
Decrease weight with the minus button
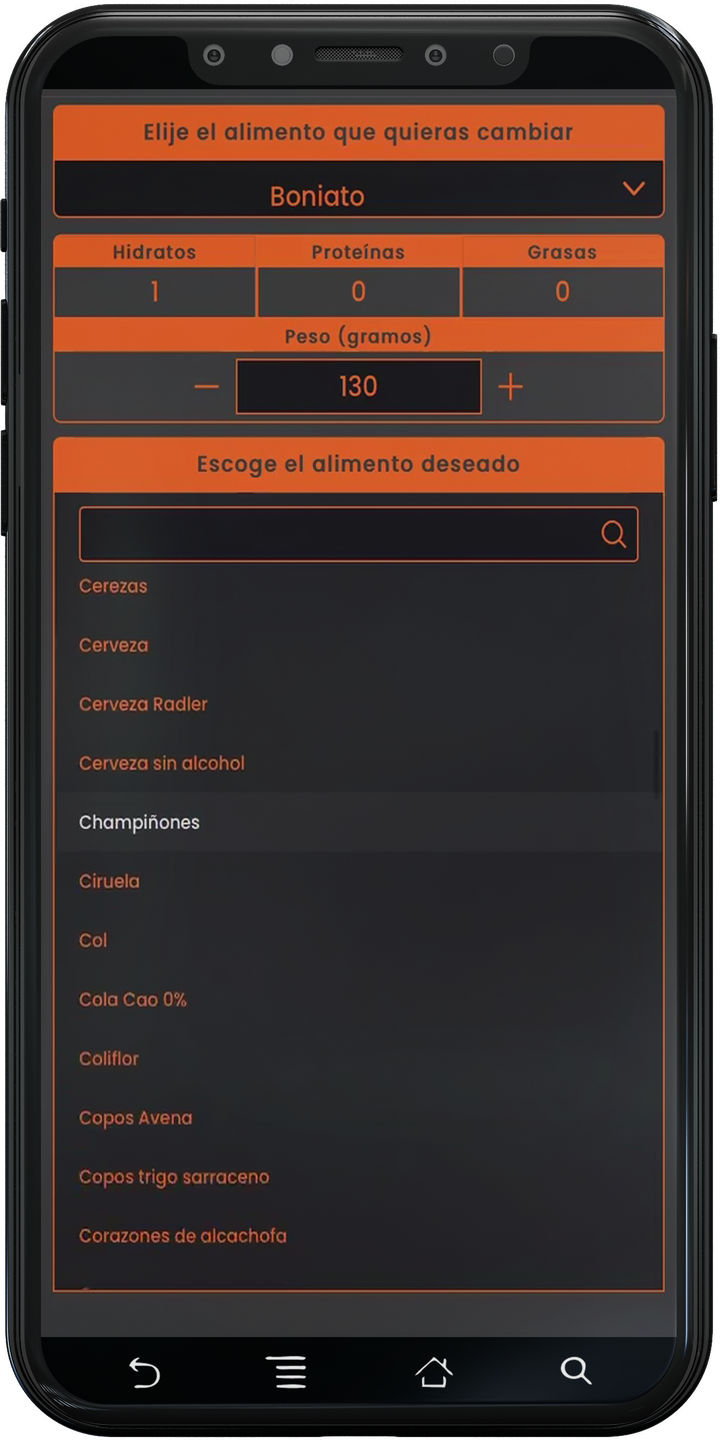(x=207, y=387)
